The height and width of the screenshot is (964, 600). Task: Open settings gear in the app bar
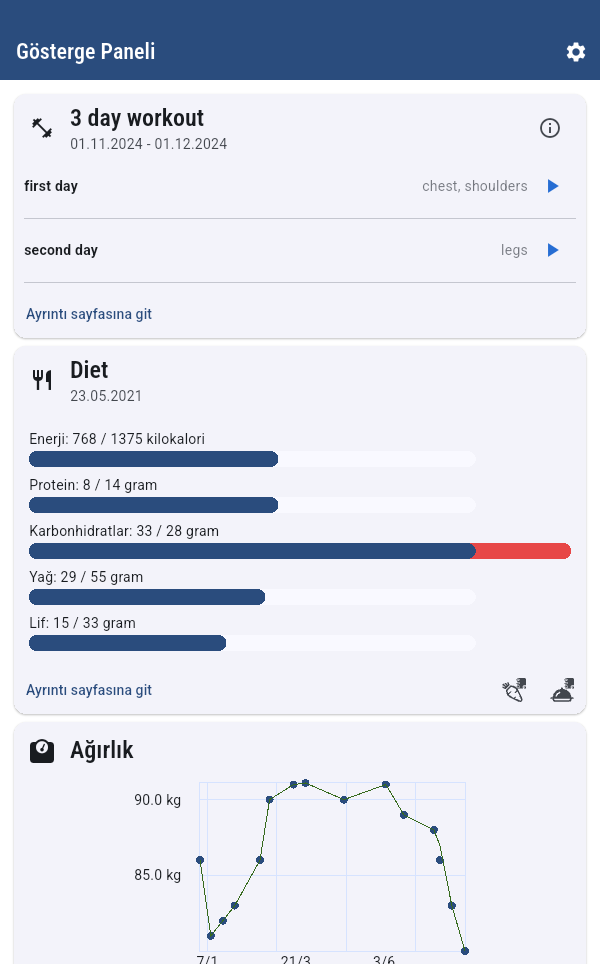click(x=575, y=52)
